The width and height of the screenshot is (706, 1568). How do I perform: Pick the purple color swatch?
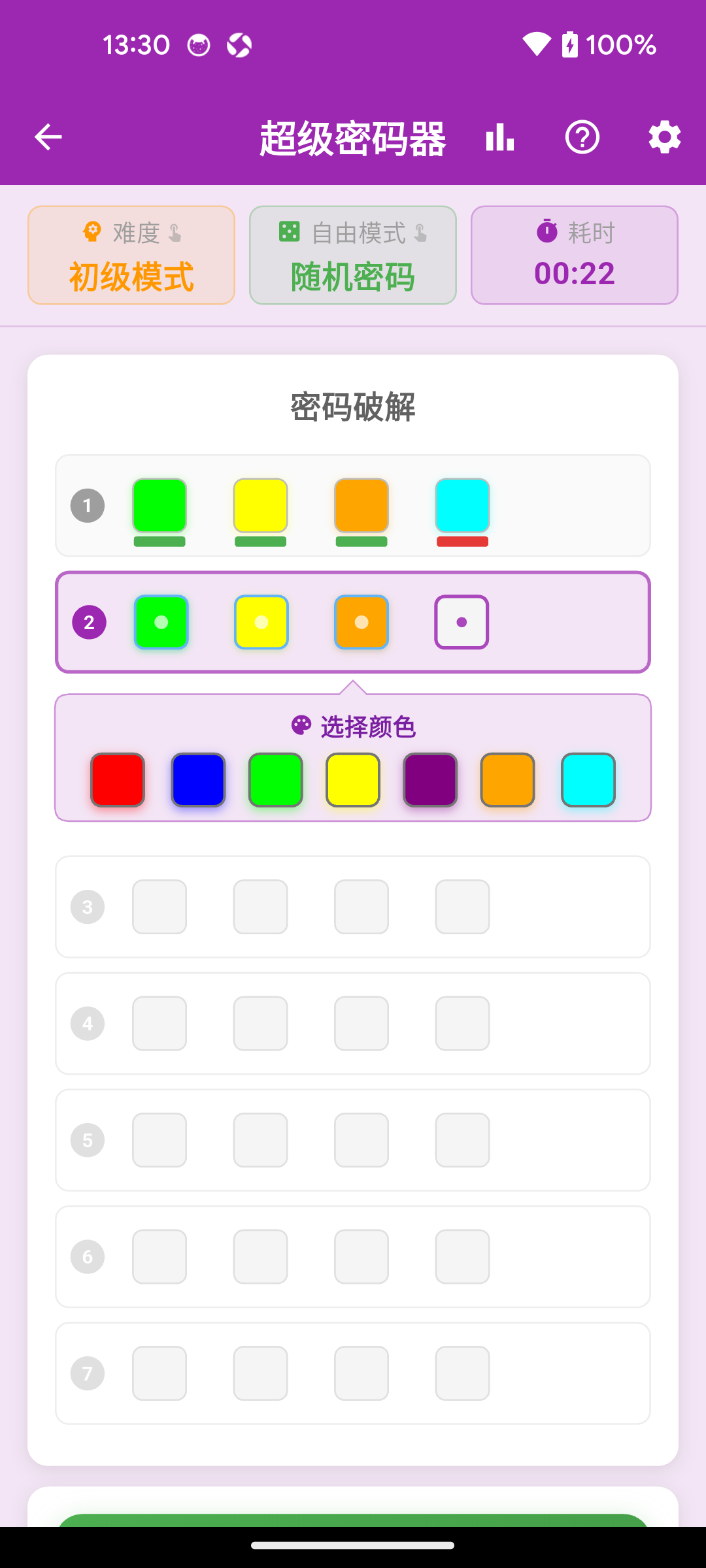click(429, 779)
